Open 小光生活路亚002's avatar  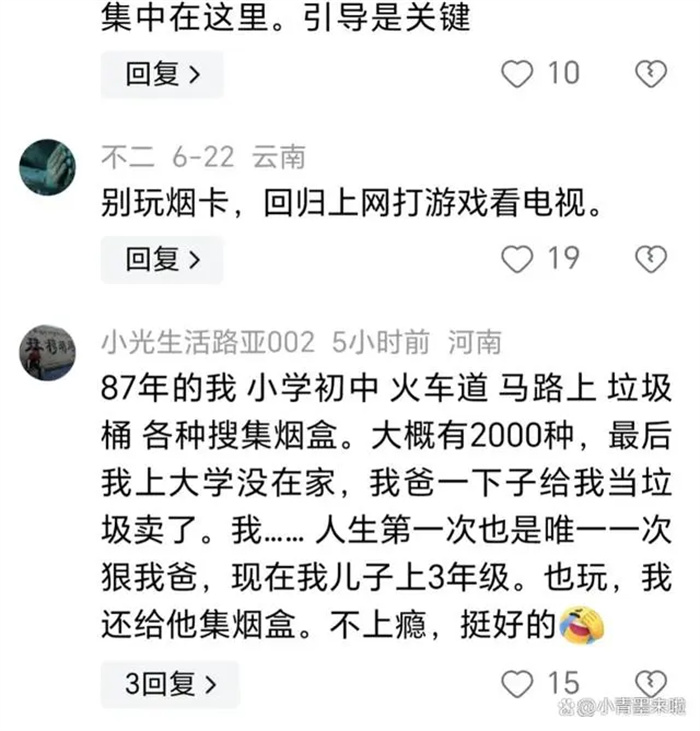click(x=47, y=352)
